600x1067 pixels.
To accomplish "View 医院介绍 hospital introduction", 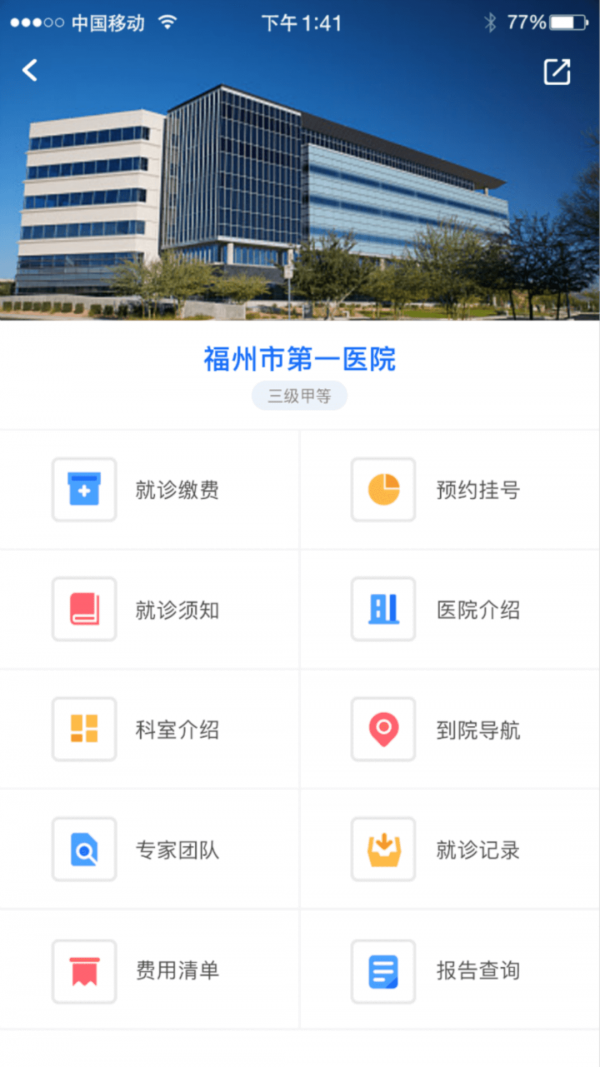I will tap(450, 610).
